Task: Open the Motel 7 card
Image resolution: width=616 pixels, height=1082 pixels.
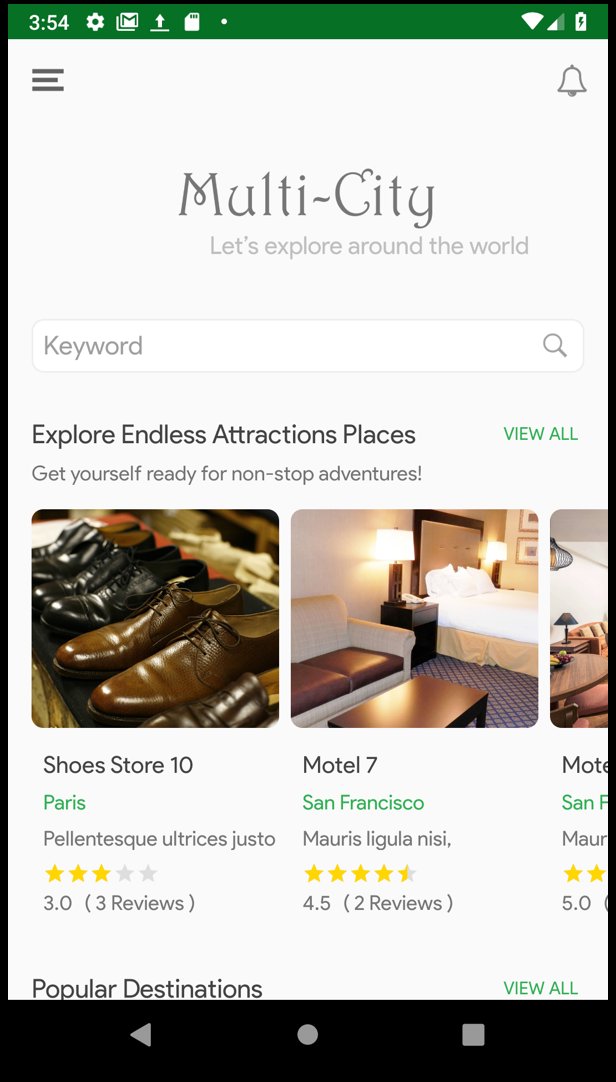Action: pos(414,618)
